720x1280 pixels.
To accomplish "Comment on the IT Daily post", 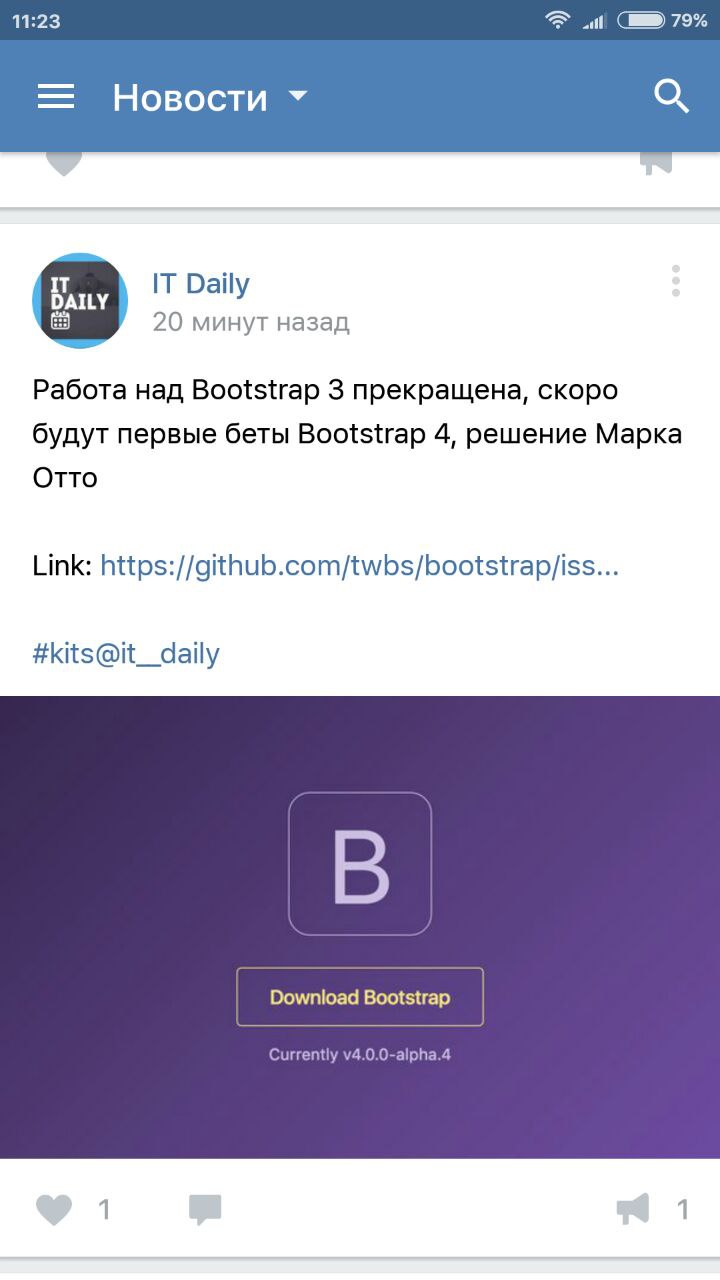I will click(x=205, y=1210).
